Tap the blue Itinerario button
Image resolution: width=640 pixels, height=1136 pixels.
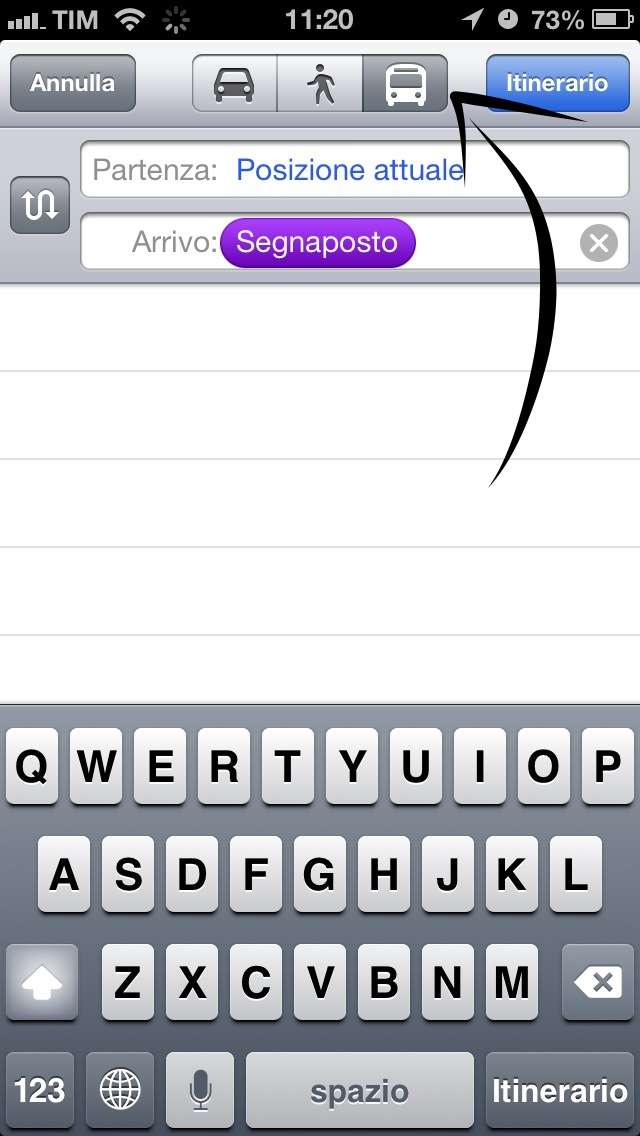[x=557, y=83]
